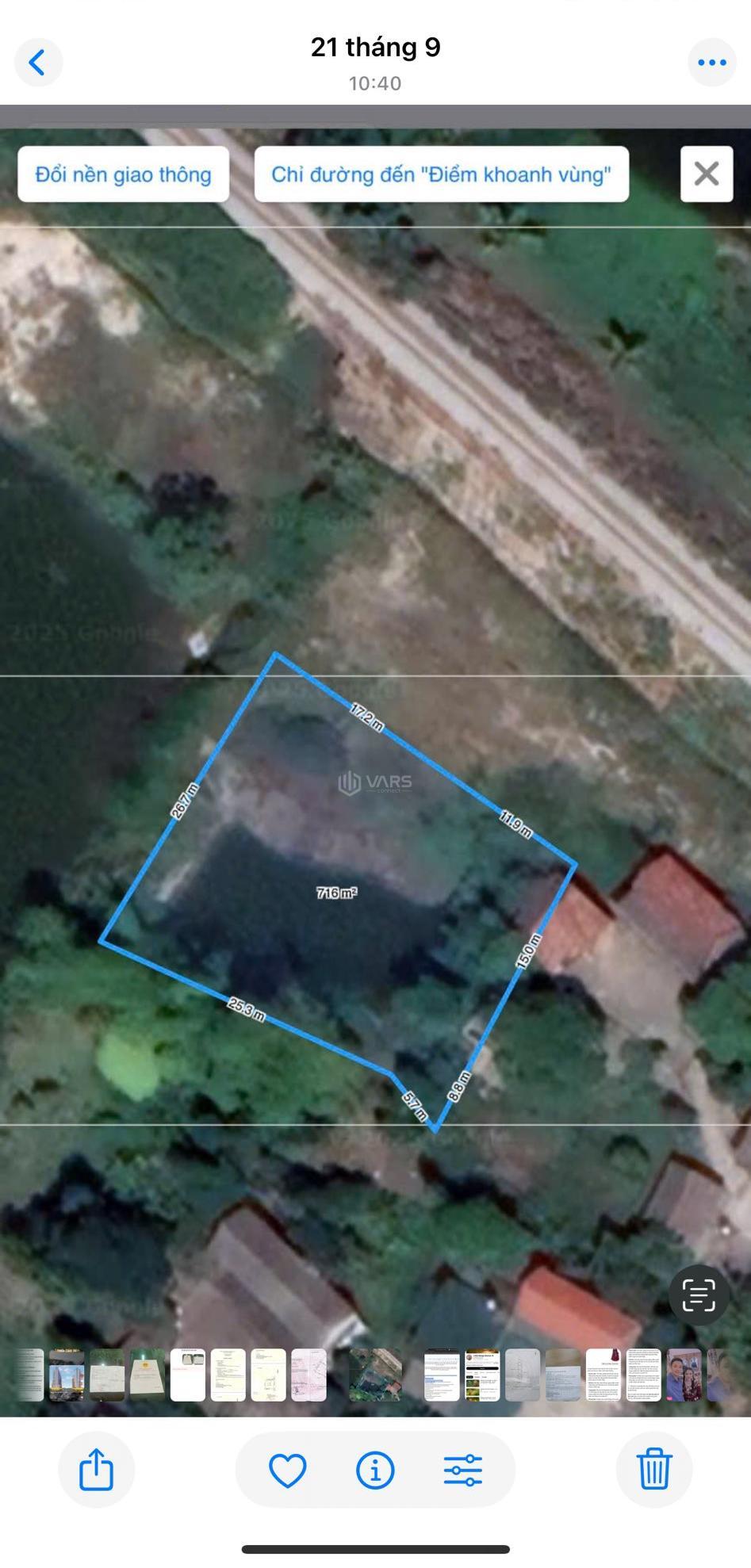Mark this photo as favorite
The height and width of the screenshot is (1568, 751).
point(287,1470)
